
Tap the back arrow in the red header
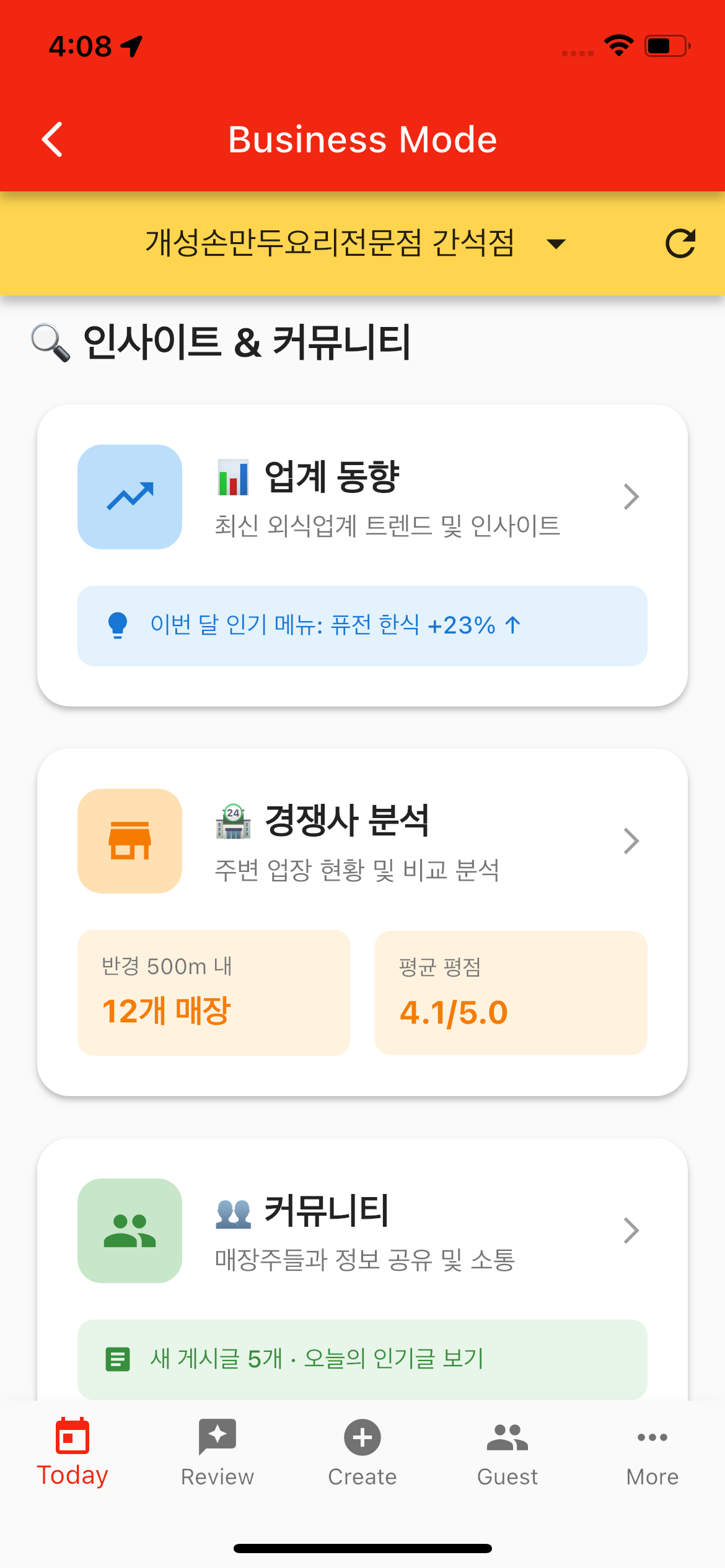pyautogui.click(x=53, y=139)
